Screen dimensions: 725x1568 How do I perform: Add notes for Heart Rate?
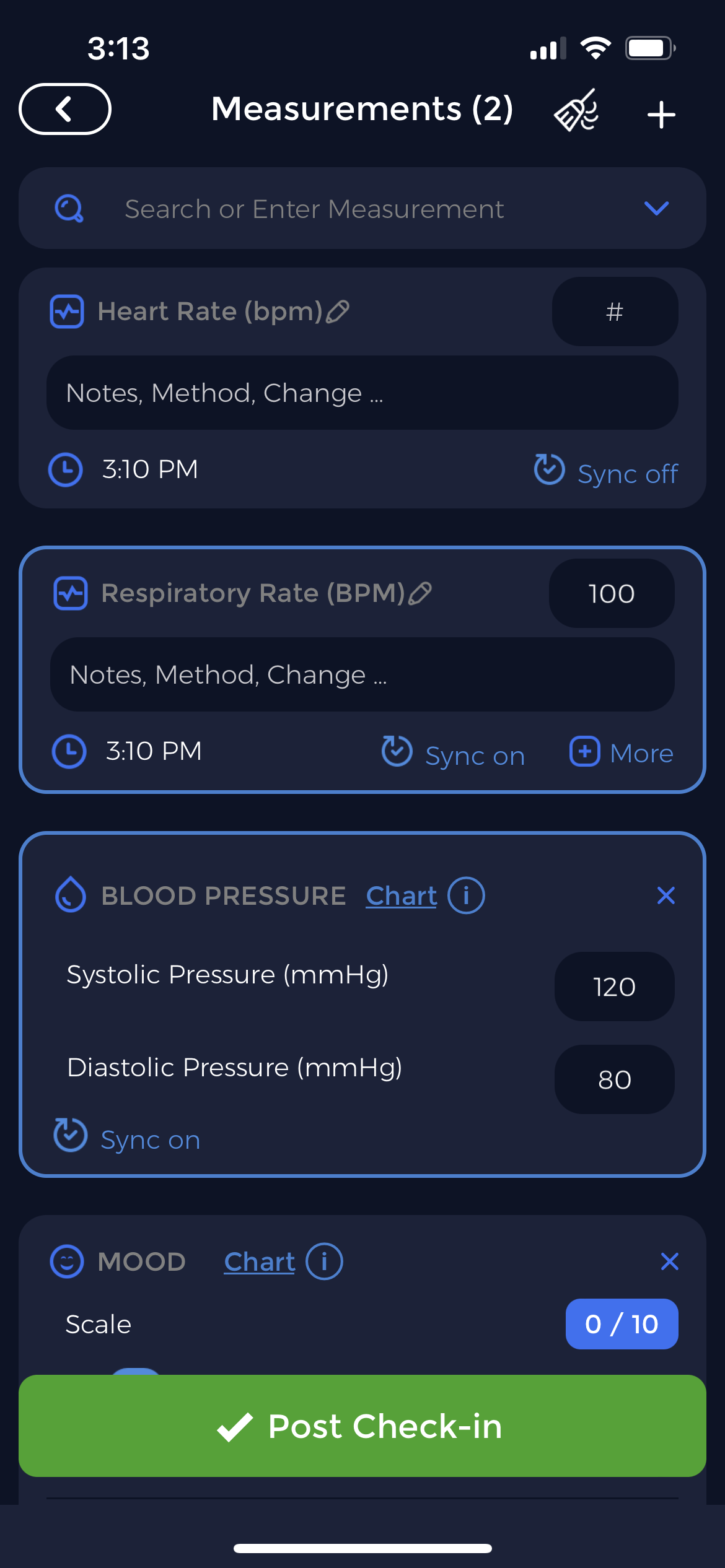(x=362, y=393)
